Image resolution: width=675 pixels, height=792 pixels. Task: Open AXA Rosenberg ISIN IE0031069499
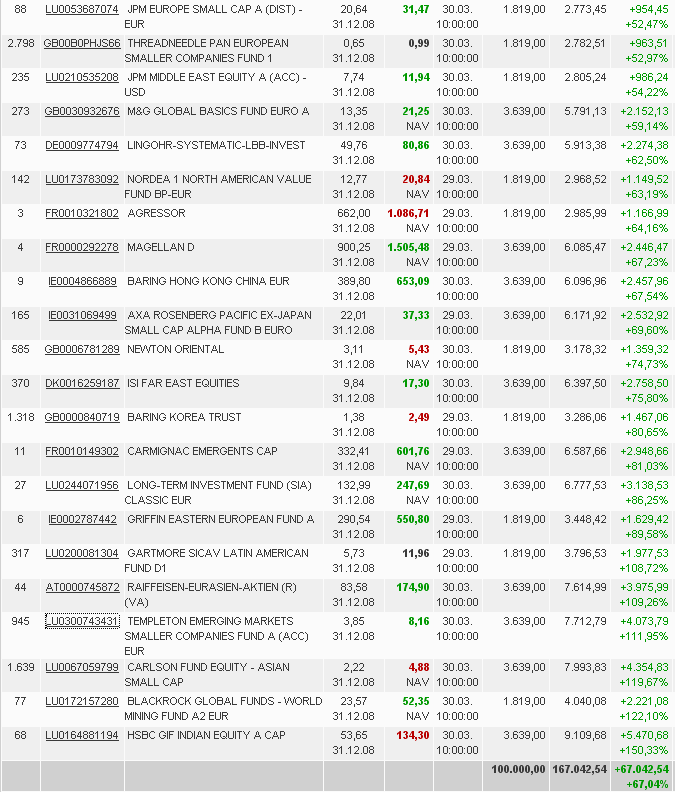coord(82,316)
